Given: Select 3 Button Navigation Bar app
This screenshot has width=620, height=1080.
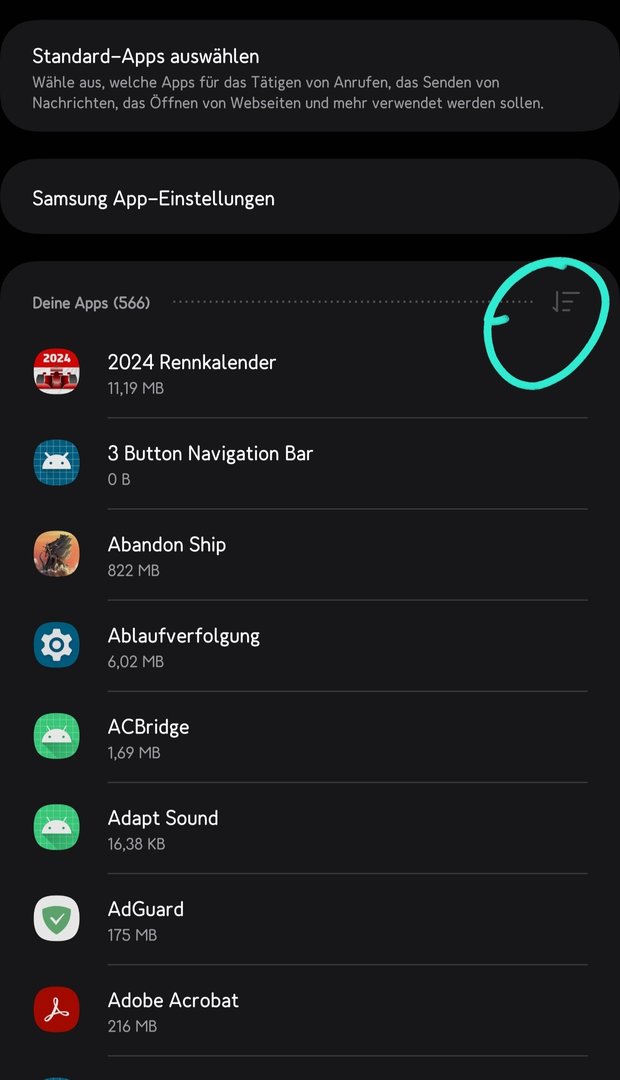Looking at the screenshot, I should pyautogui.click(x=310, y=464).
